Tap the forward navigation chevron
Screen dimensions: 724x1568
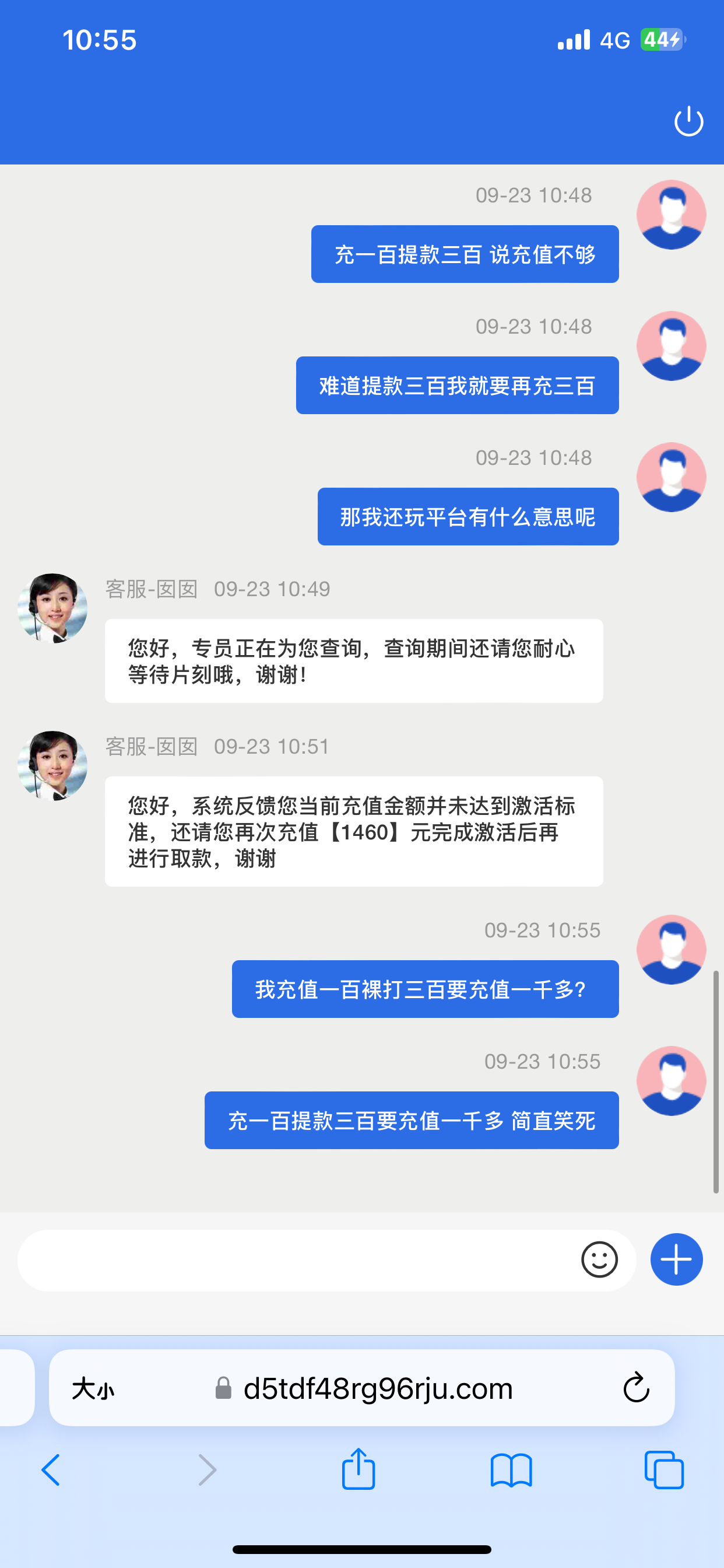pyautogui.click(x=206, y=1470)
